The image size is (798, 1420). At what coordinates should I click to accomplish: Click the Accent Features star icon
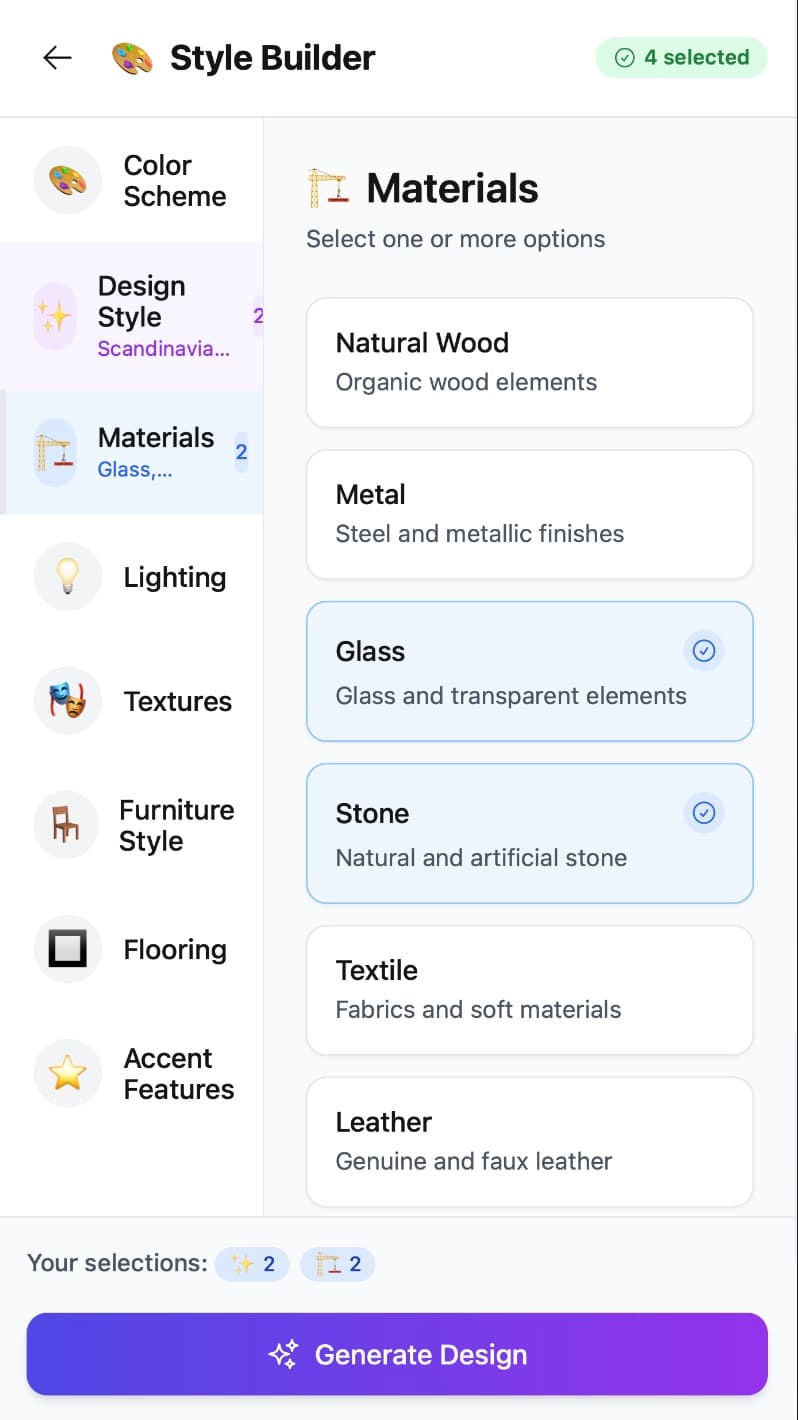click(67, 1072)
